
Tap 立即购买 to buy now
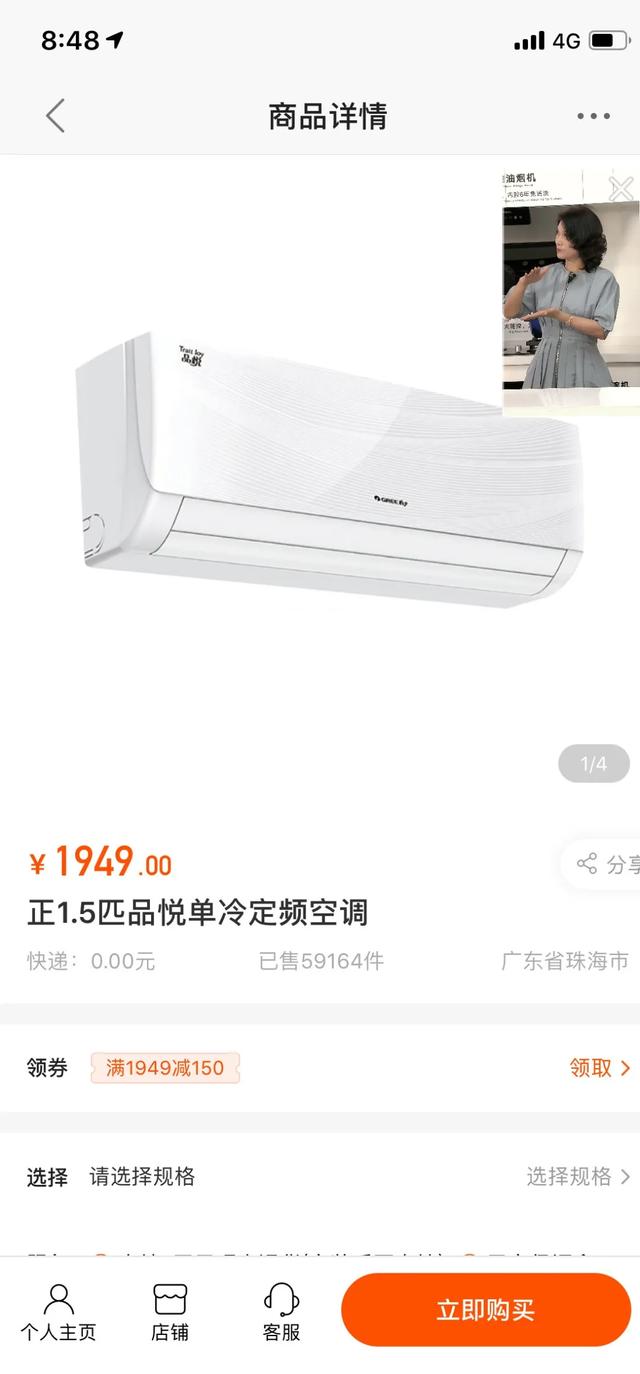486,1310
